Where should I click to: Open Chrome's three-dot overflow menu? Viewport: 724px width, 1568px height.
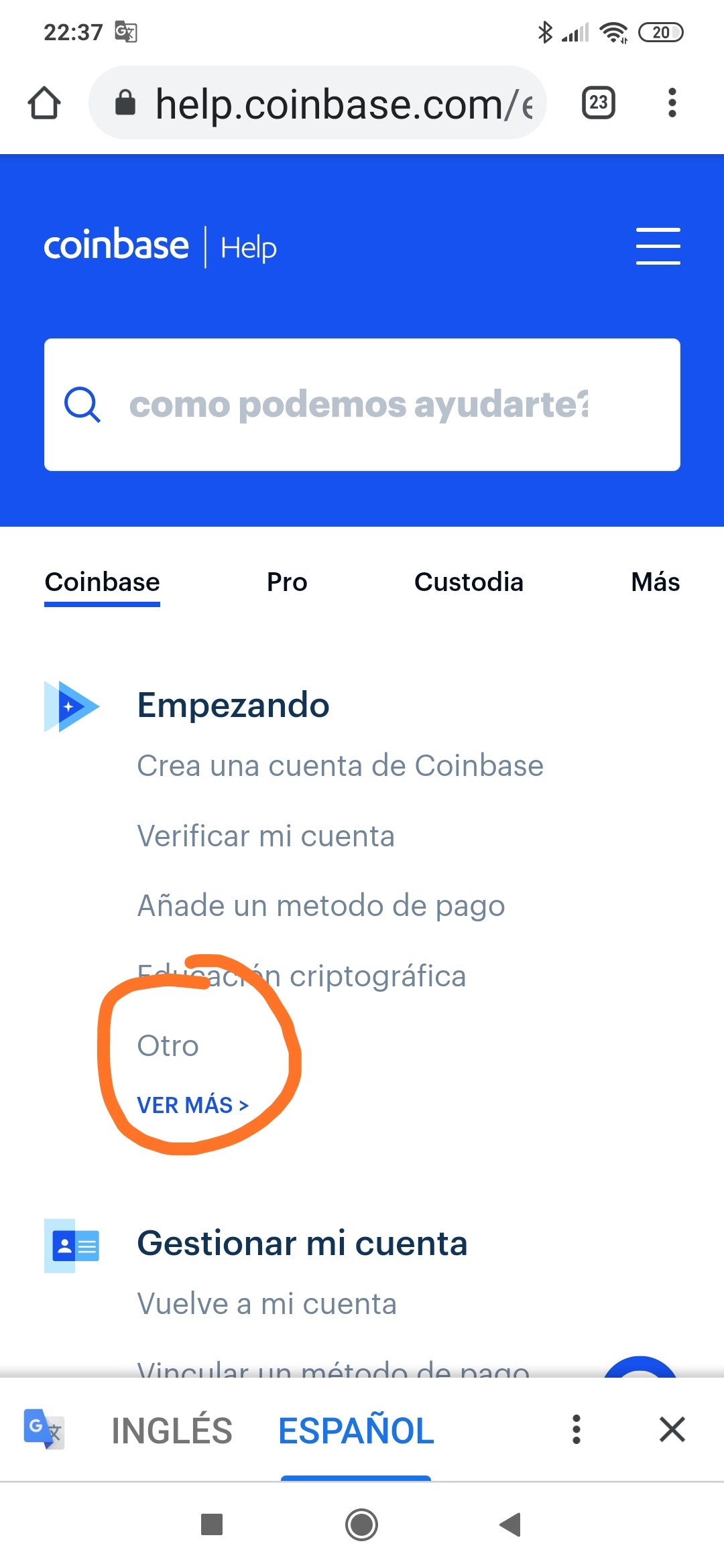(672, 103)
